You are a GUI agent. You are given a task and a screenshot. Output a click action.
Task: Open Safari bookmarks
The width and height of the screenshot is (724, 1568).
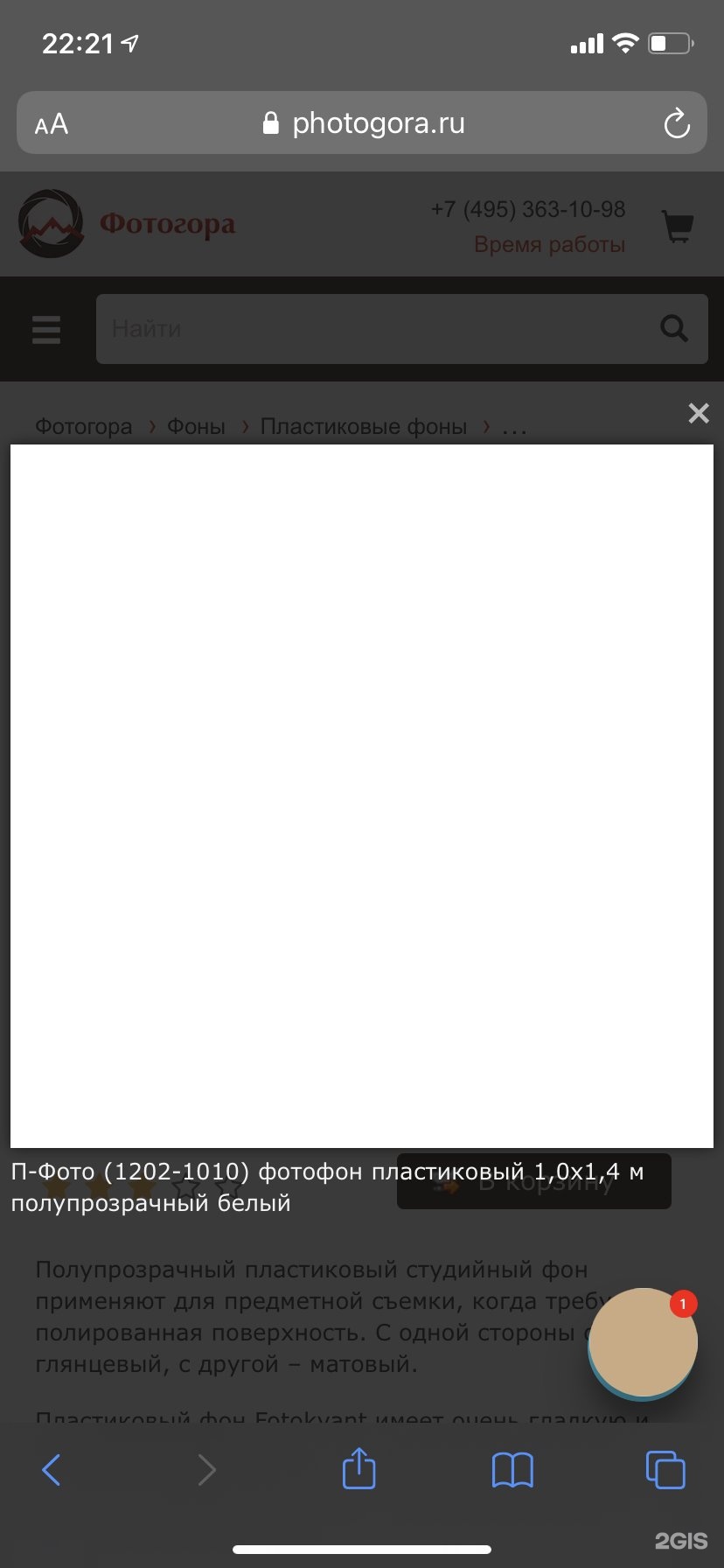(x=512, y=1469)
